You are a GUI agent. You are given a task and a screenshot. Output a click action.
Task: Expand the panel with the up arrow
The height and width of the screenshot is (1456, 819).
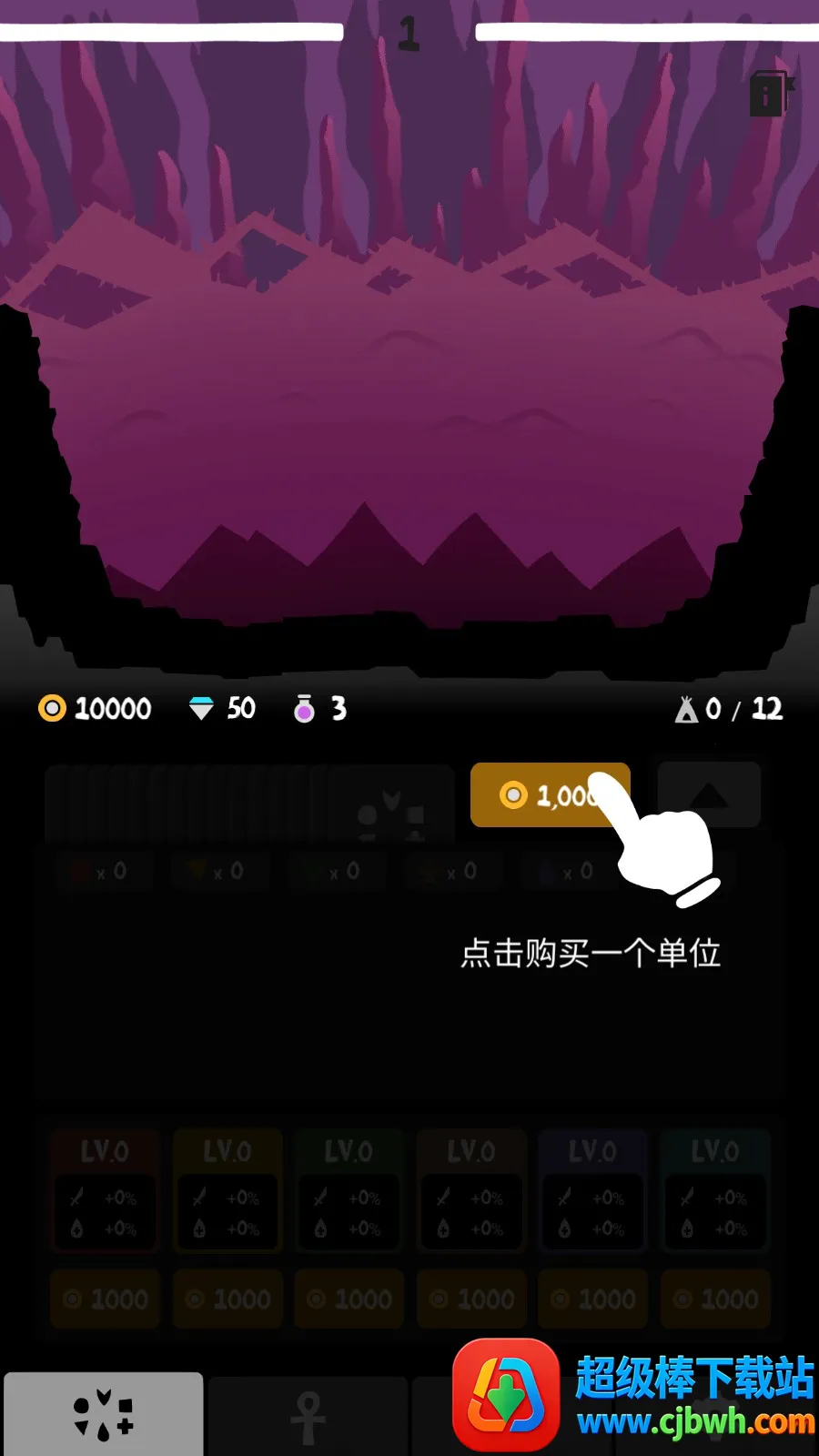pos(708,794)
